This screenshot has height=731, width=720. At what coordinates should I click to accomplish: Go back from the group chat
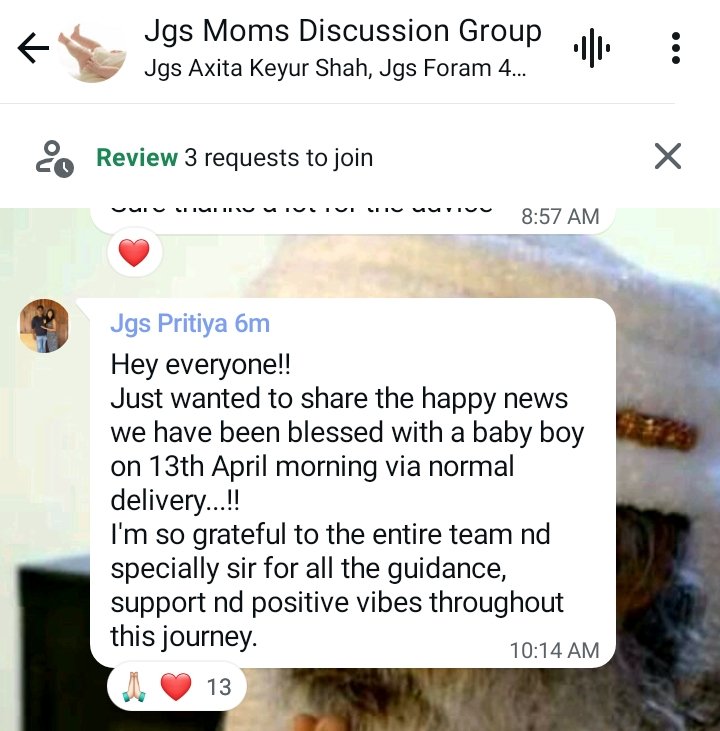(33, 48)
